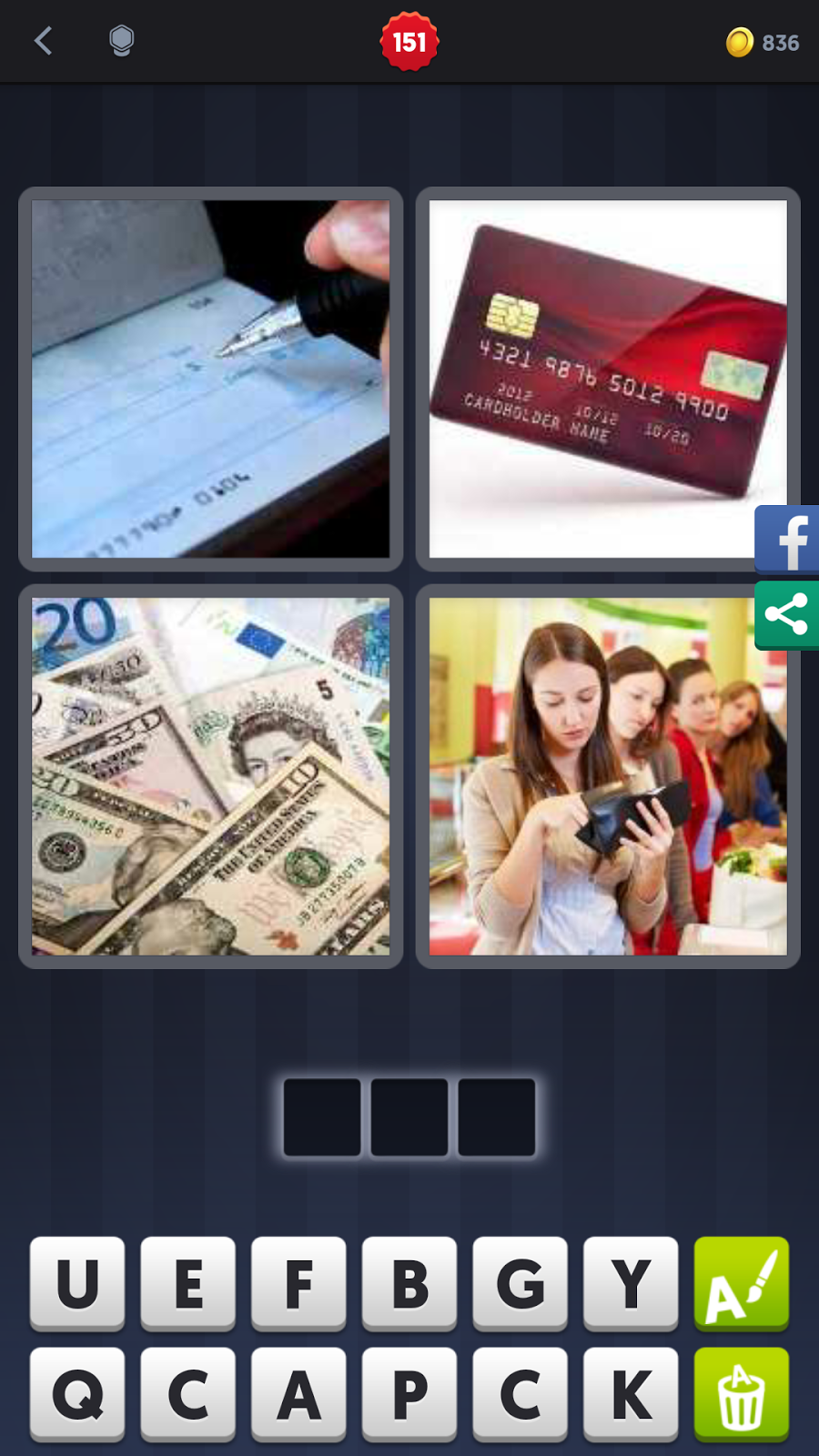819x1456 pixels.
Task: Enlarge the banknotes picture
Action: click(210, 776)
